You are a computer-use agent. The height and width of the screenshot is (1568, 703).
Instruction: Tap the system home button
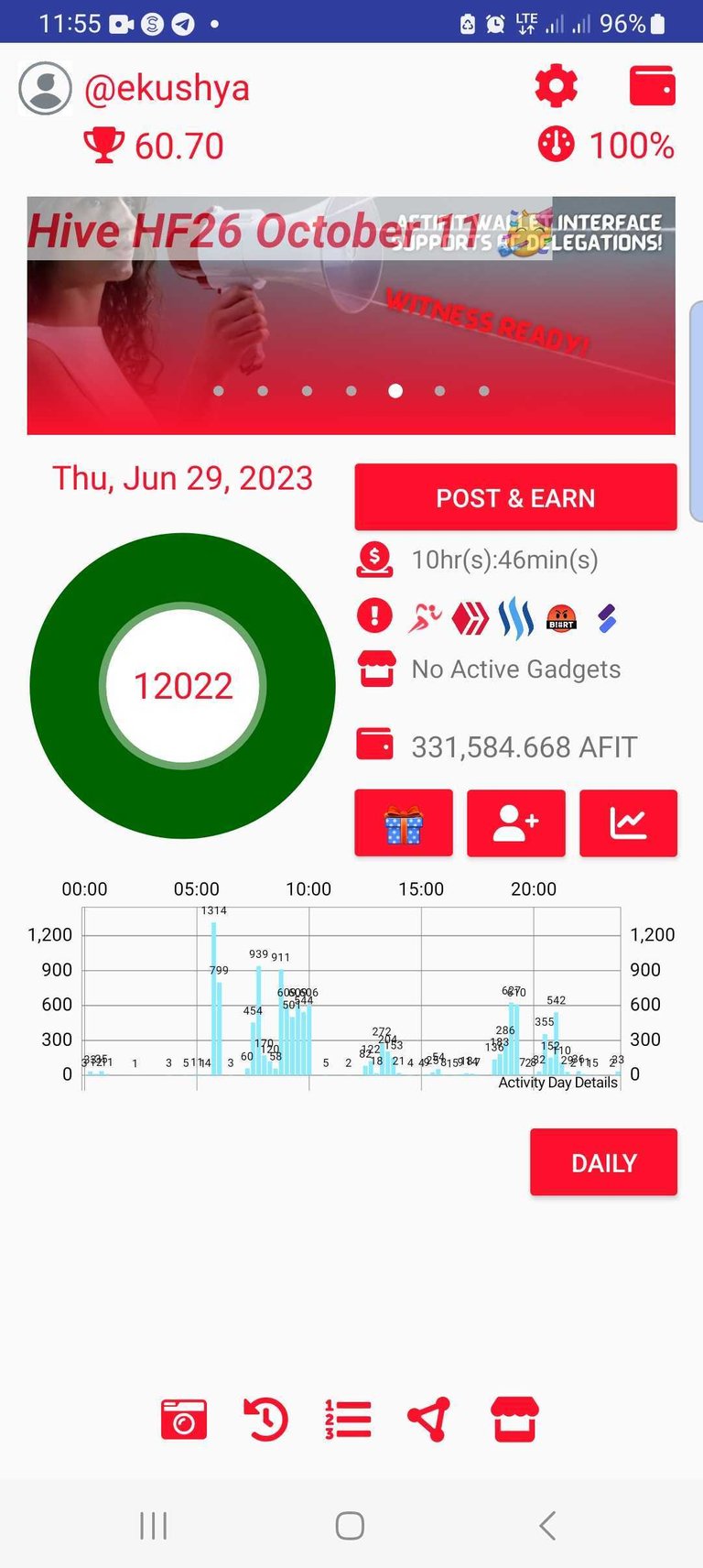(x=350, y=1526)
